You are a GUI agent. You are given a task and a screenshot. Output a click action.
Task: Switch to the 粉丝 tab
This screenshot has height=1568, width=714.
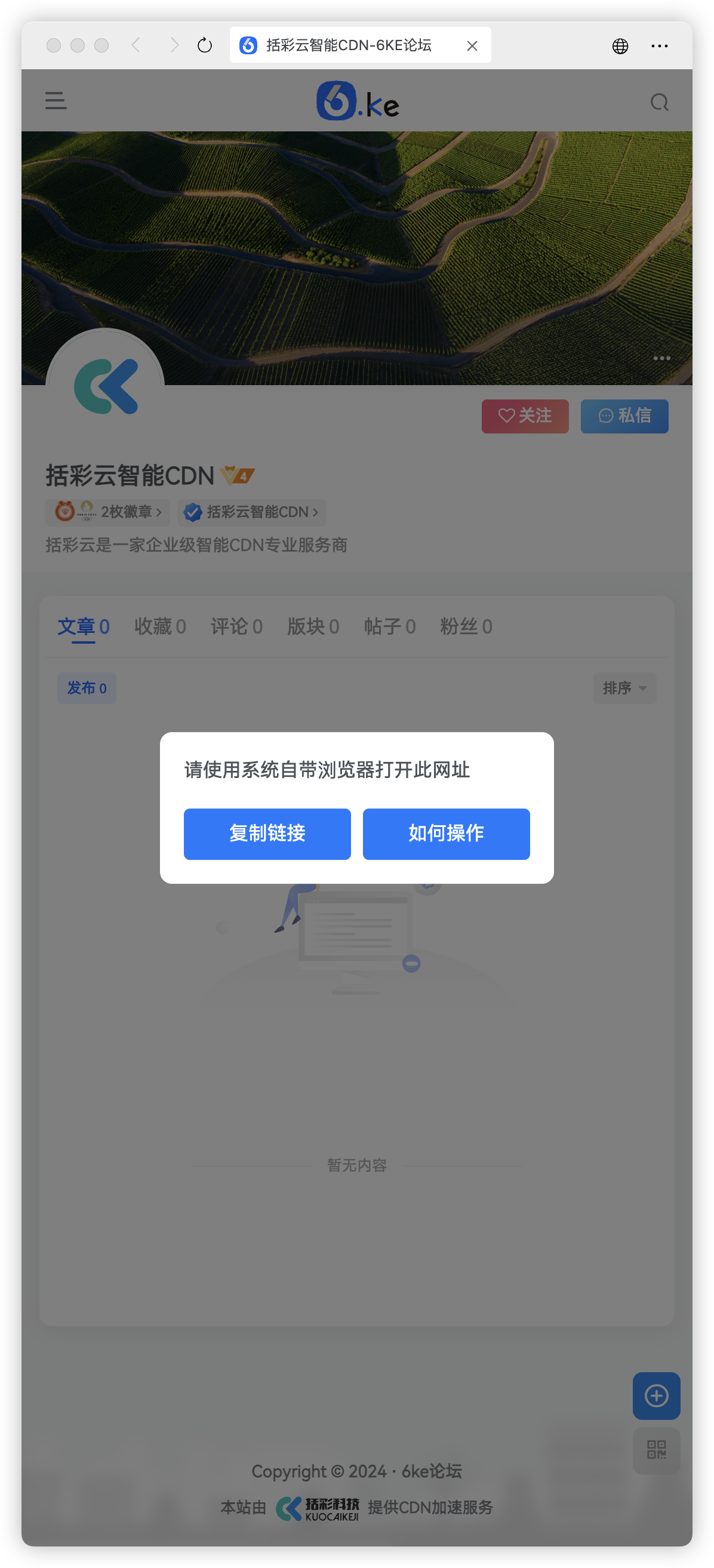466,626
